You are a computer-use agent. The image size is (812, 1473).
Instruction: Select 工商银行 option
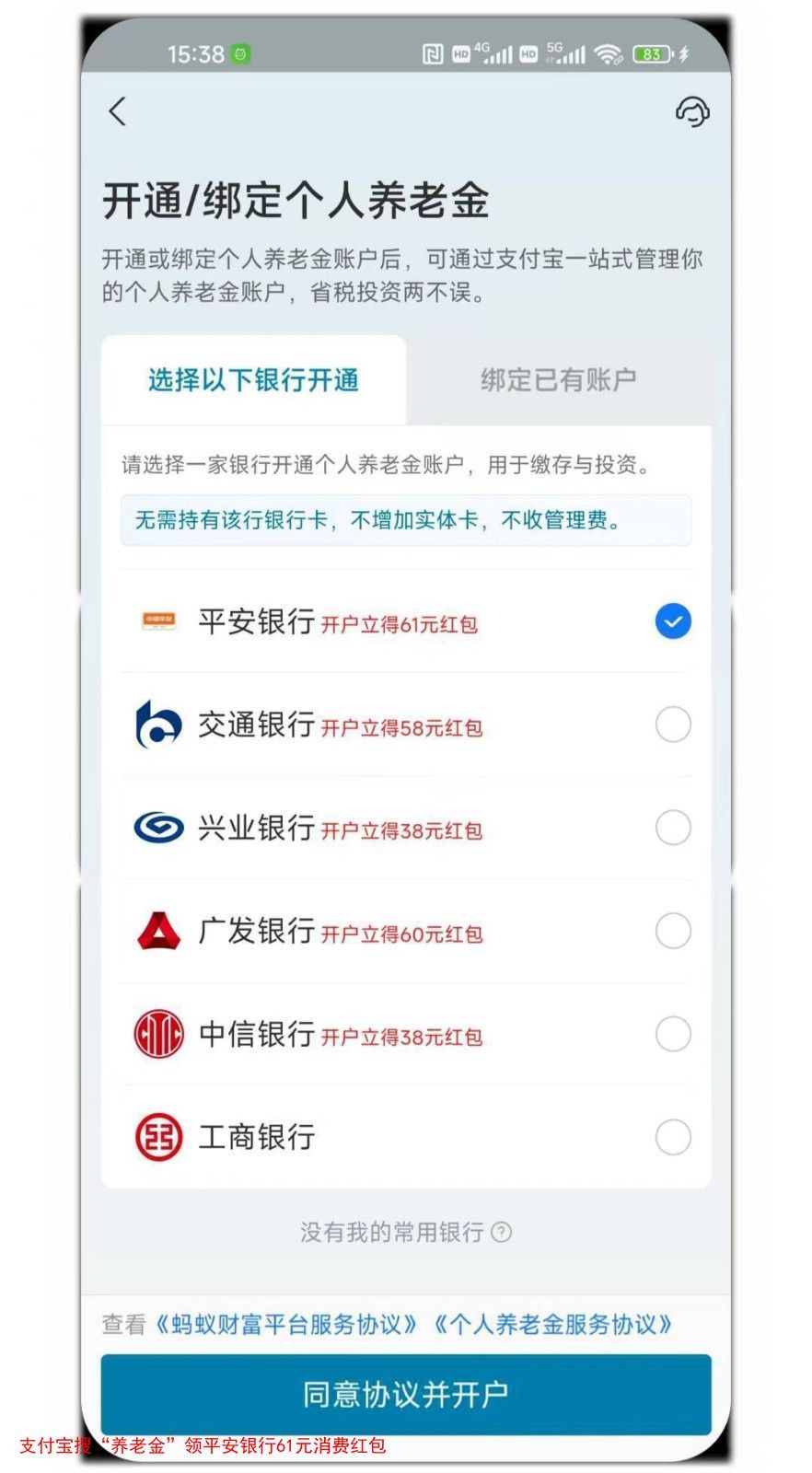[x=673, y=1137]
